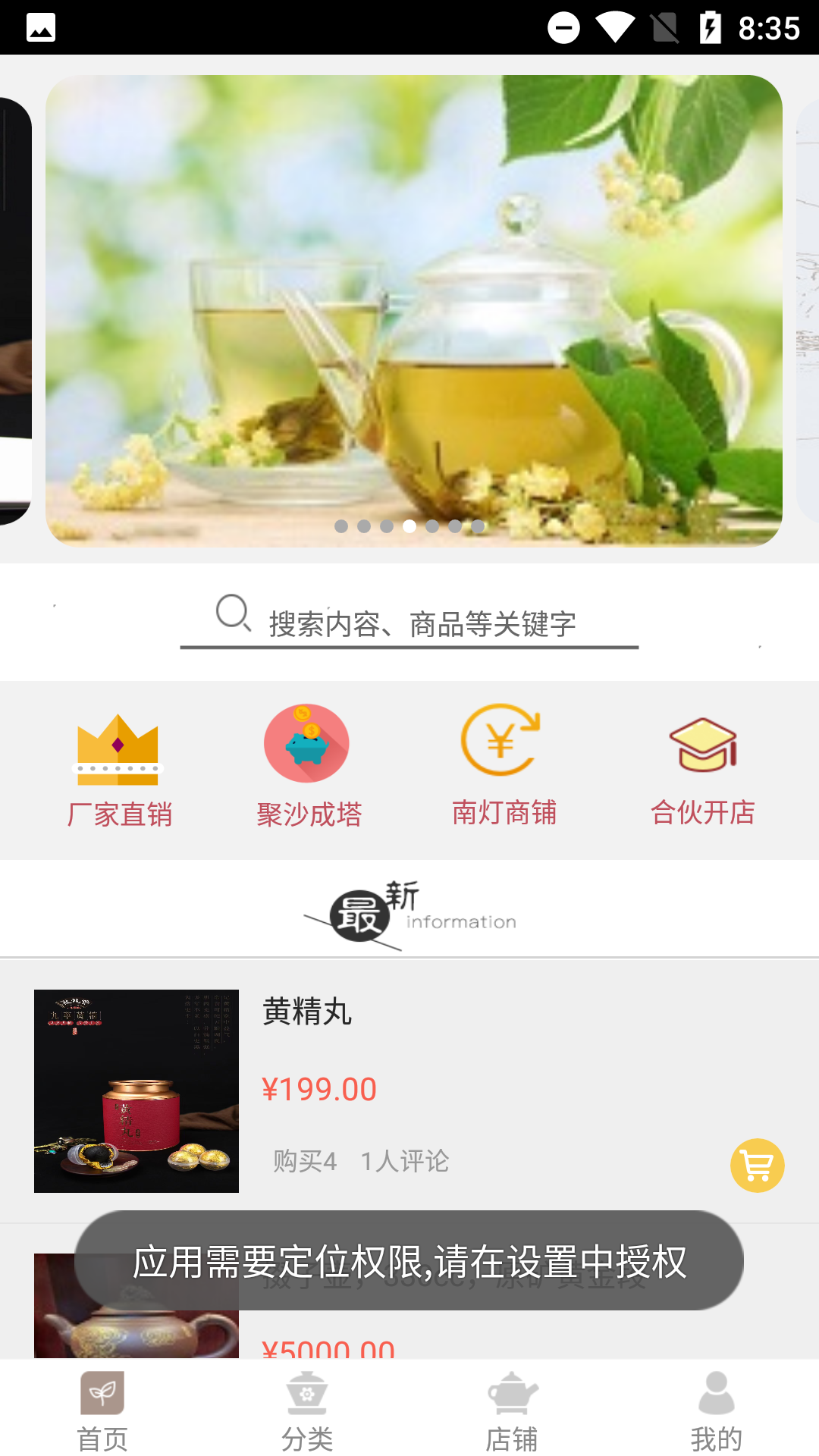Add 黄精丸 to the shopping cart
The height and width of the screenshot is (1456, 819).
pos(757,1166)
